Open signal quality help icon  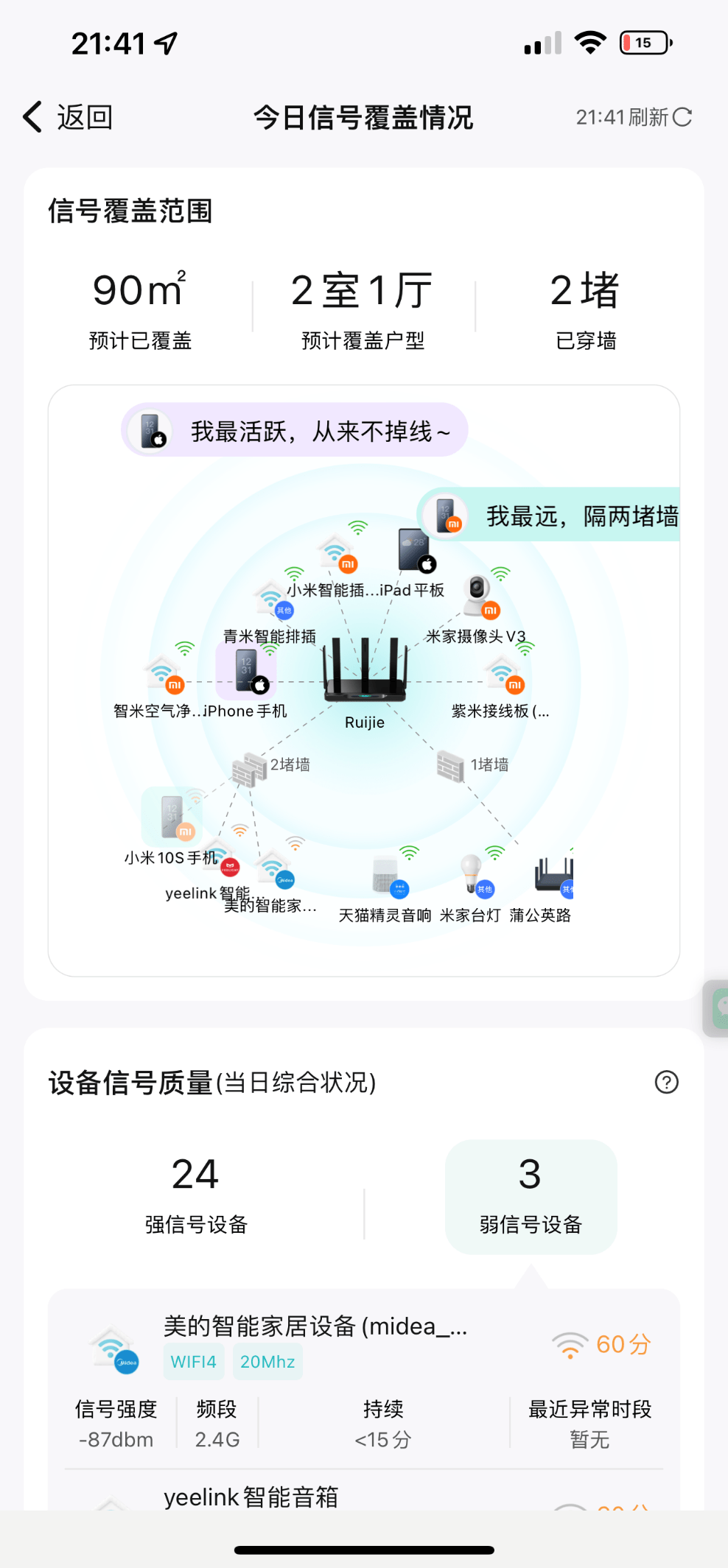[x=666, y=1082]
